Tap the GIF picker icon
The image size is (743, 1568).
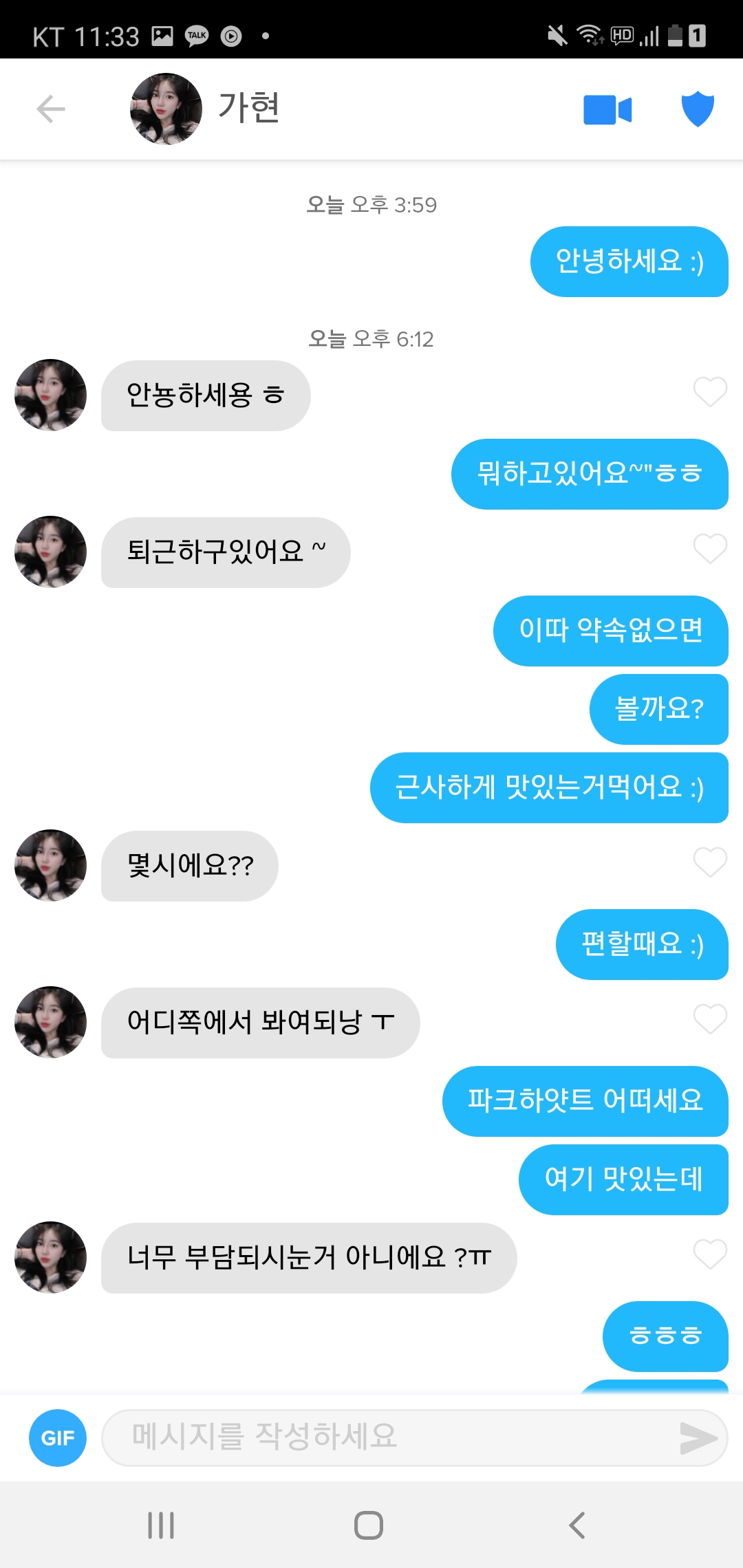57,1437
